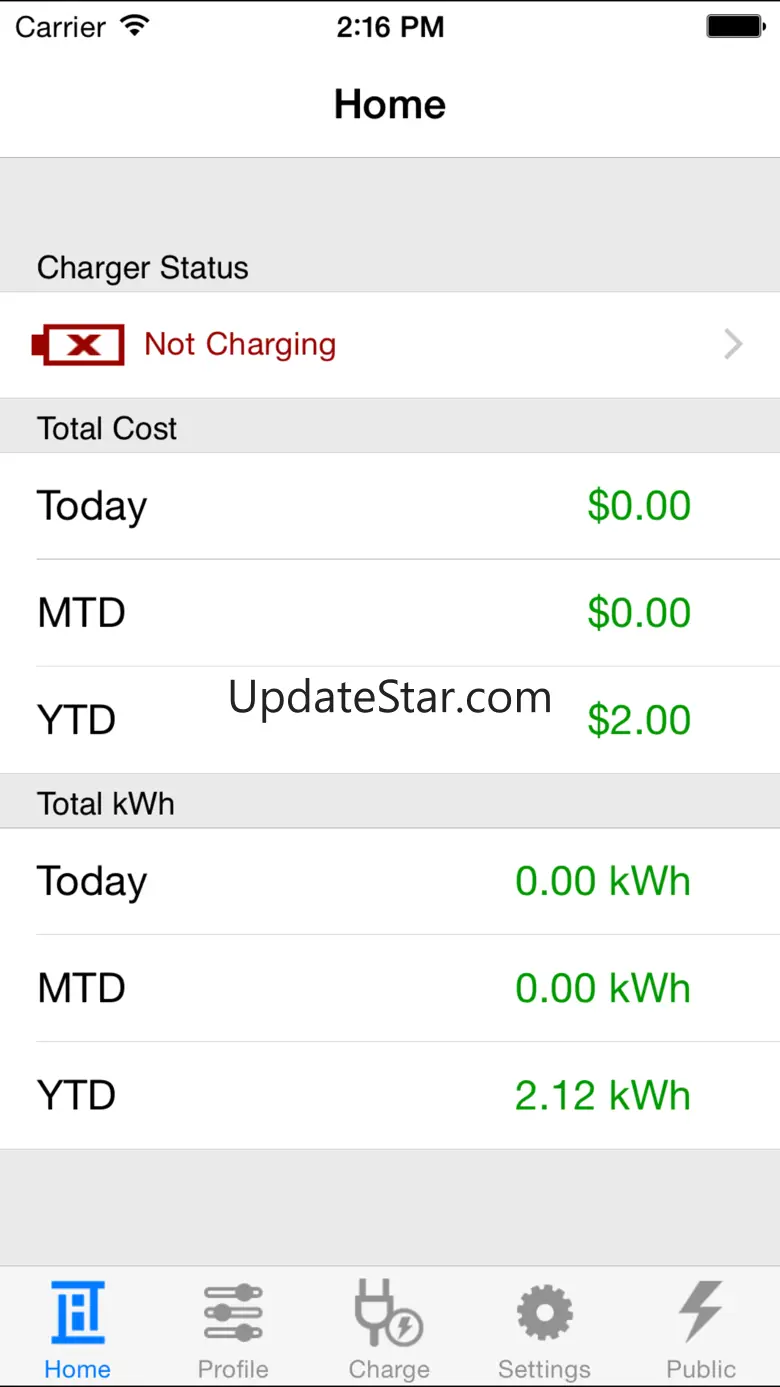Open the Not Charging status row
Image resolution: width=780 pixels, height=1387 pixels.
tap(389, 345)
